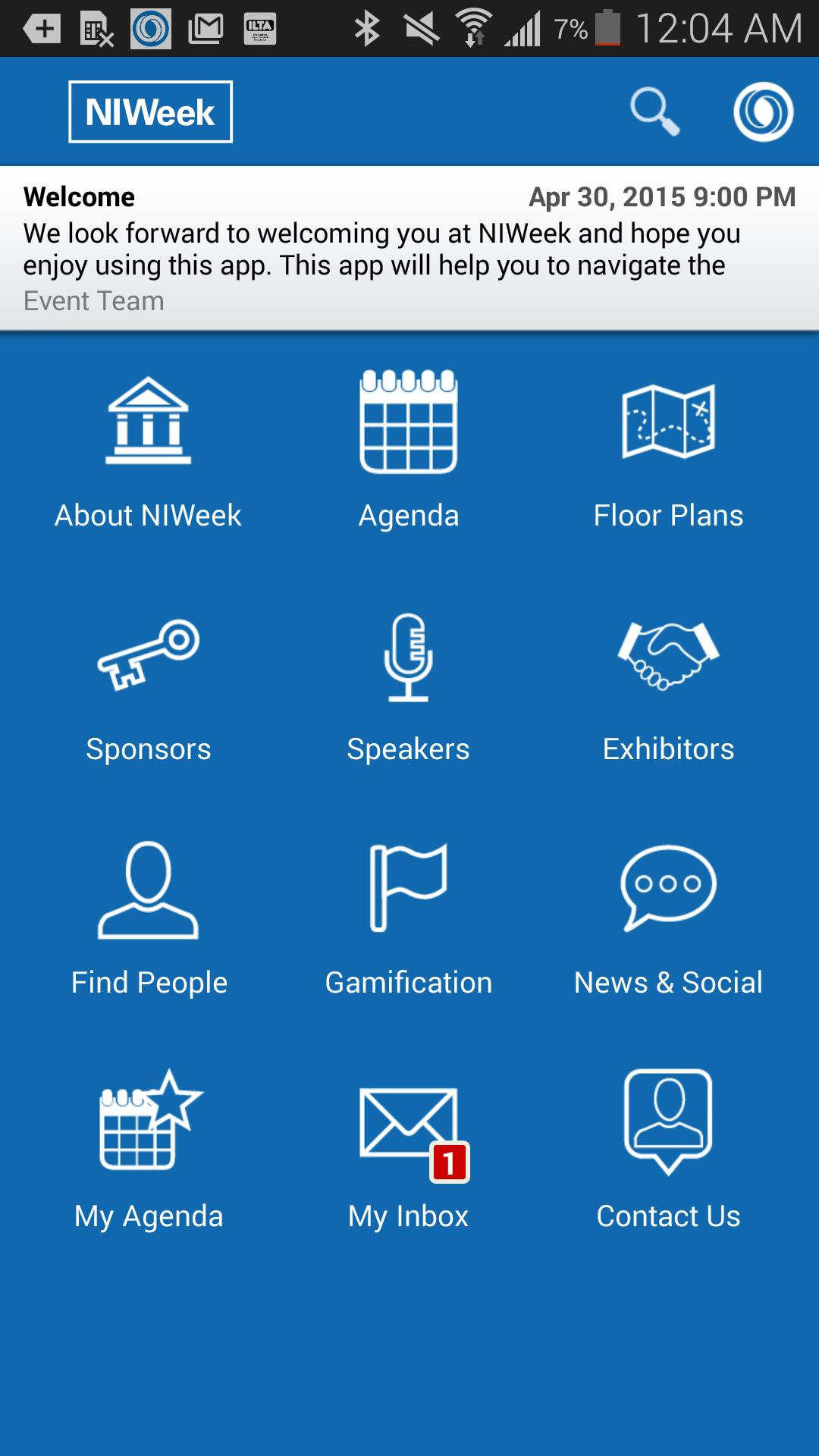Tap the Event Team sender label
The height and width of the screenshot is (1456, 819).
(93, 301)
